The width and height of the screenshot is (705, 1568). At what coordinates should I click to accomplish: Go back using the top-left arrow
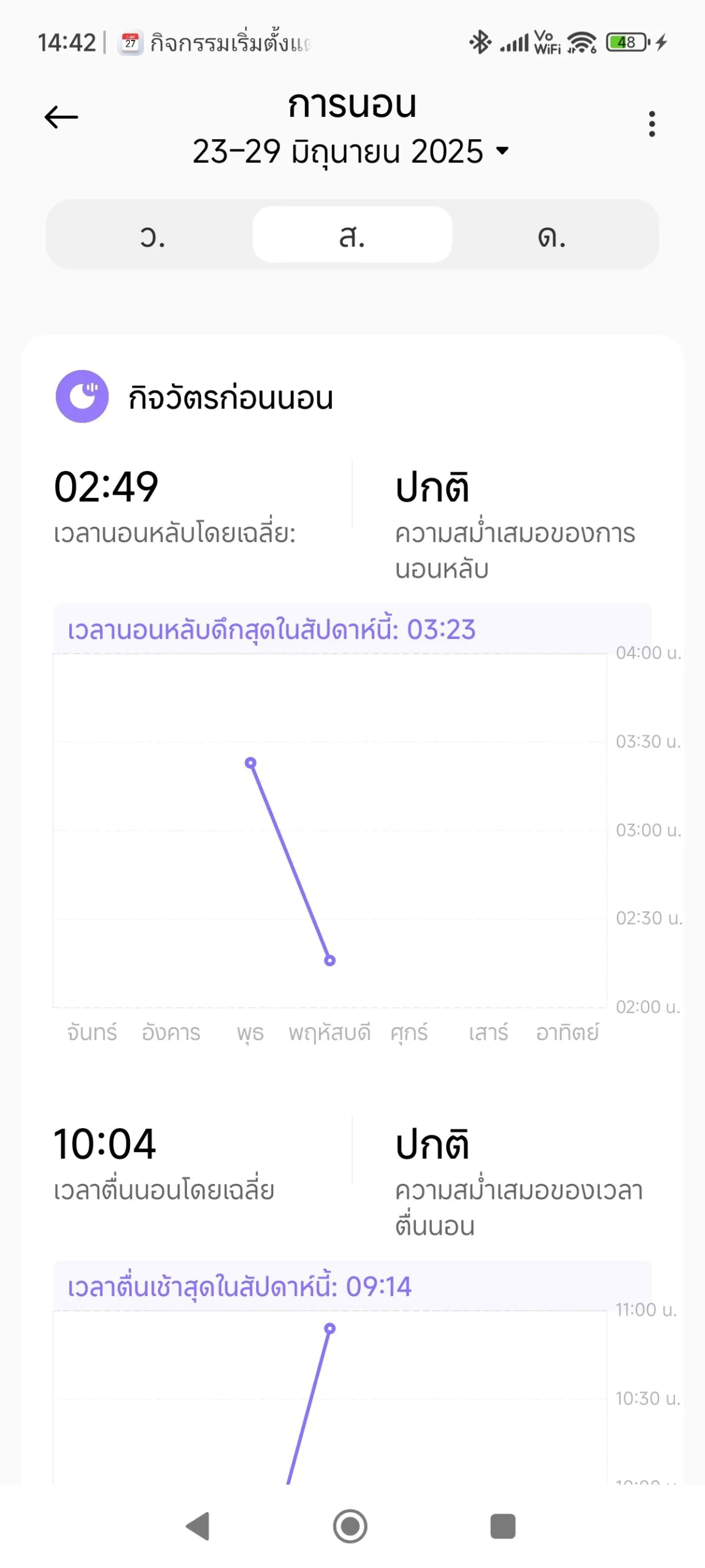pos(61,117)
